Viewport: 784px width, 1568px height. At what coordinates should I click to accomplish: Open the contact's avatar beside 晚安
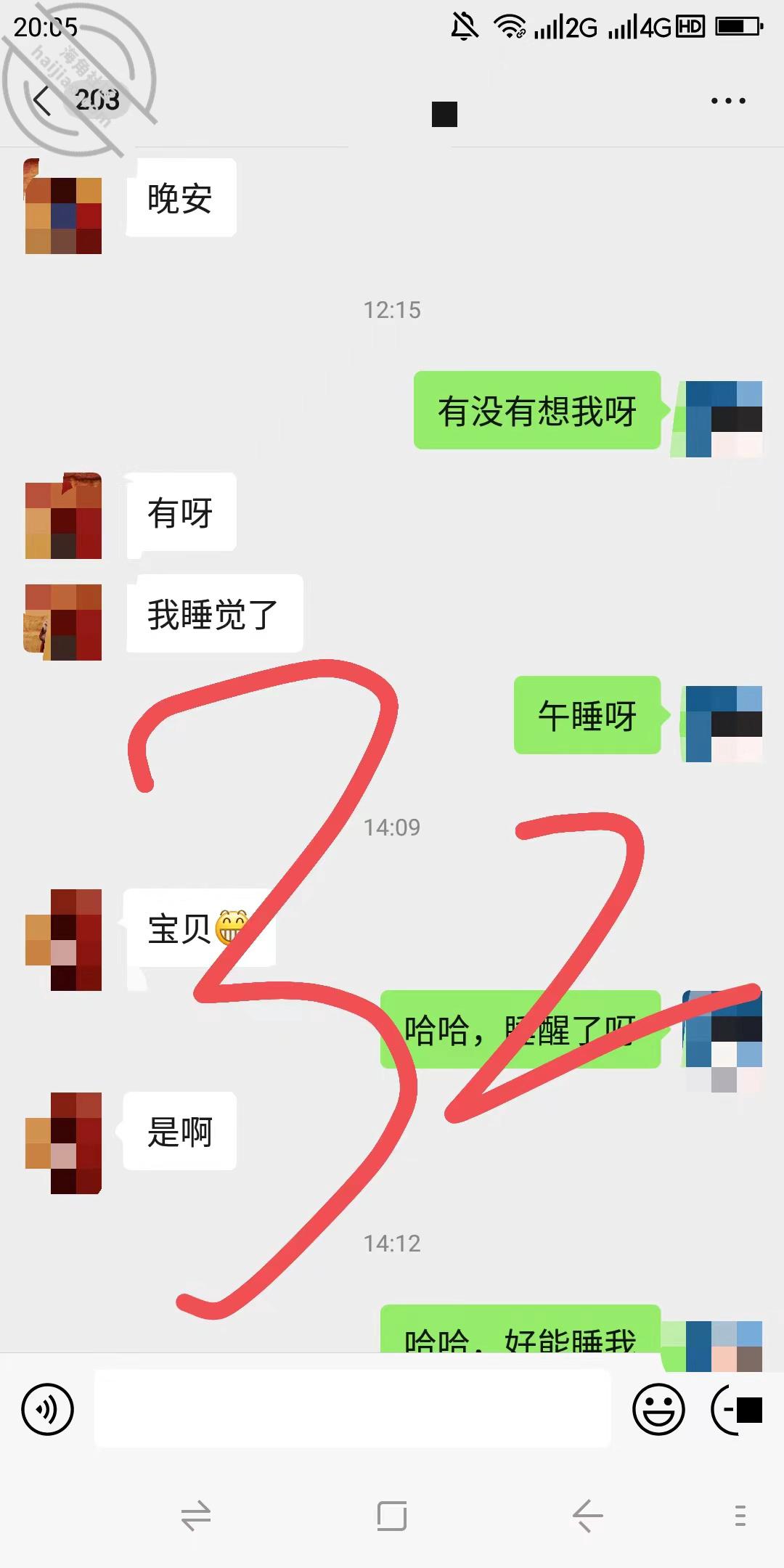[63, 206]
